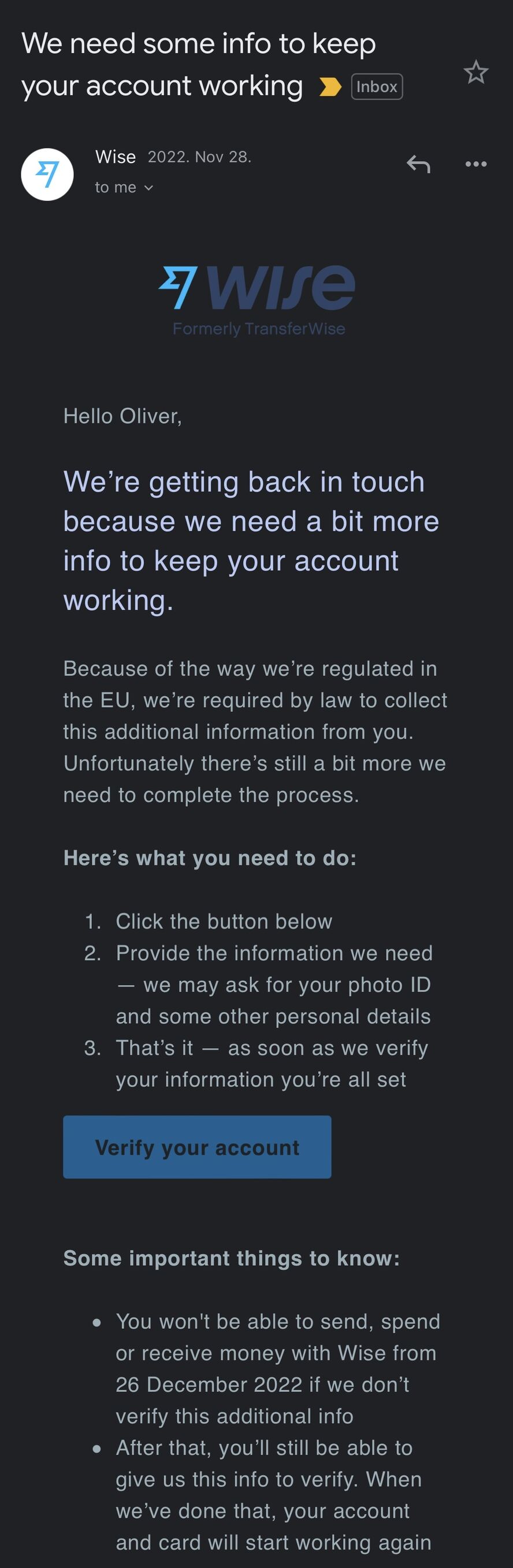Star this Wise email
513x1568 pixels.
point(475,72)
